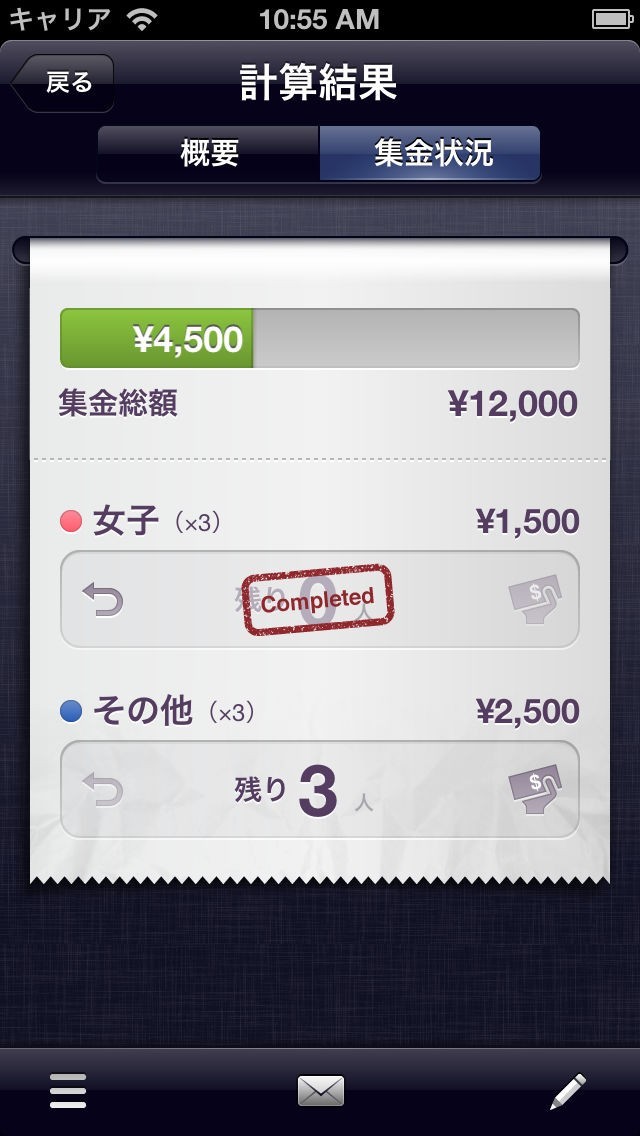Switch to the 概要 tab
This screenshot has width=640, height=1136.
click(209, 153)
